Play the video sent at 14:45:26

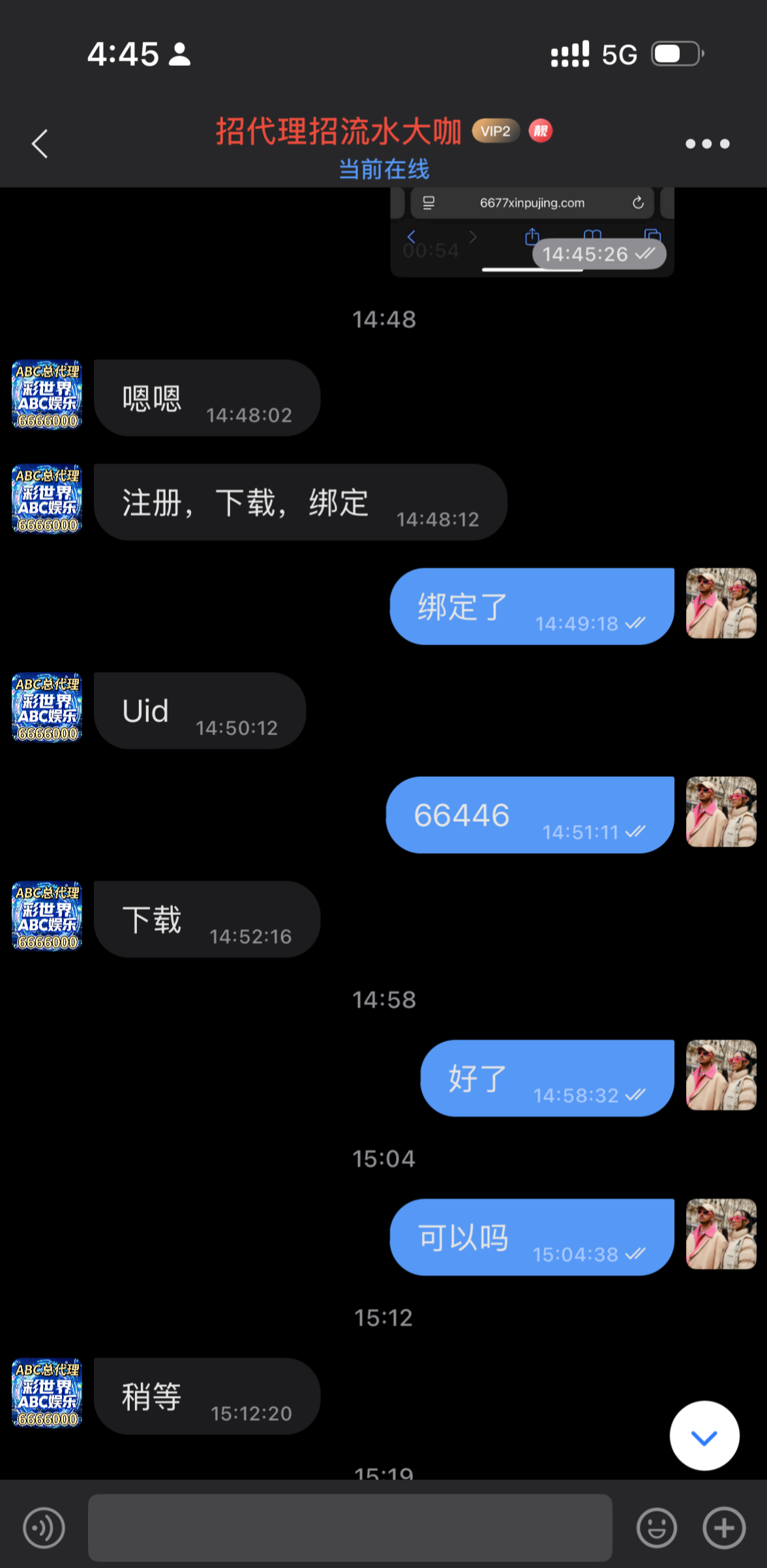[532, 232]
